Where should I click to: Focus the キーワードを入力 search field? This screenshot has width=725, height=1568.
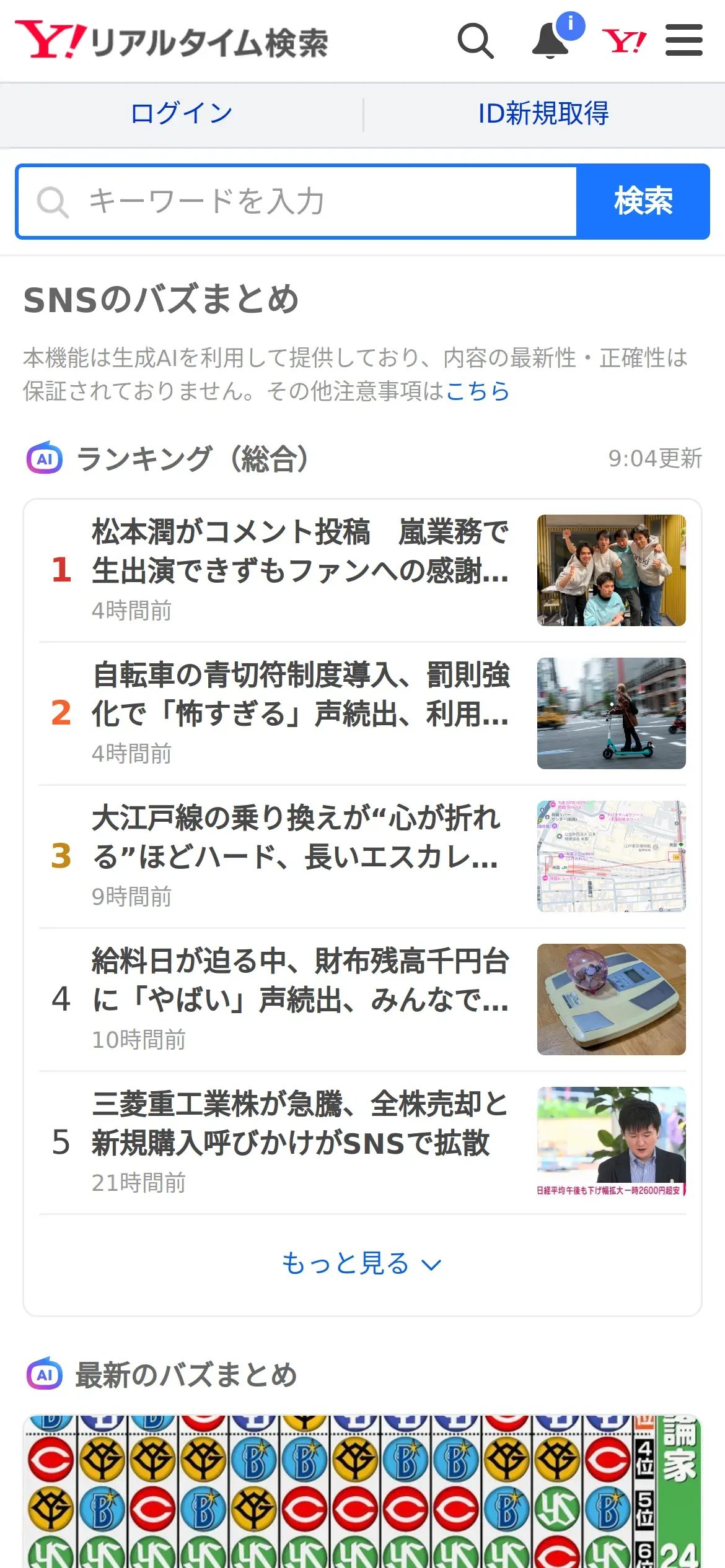pyautogui.click(x=297, y=202)
